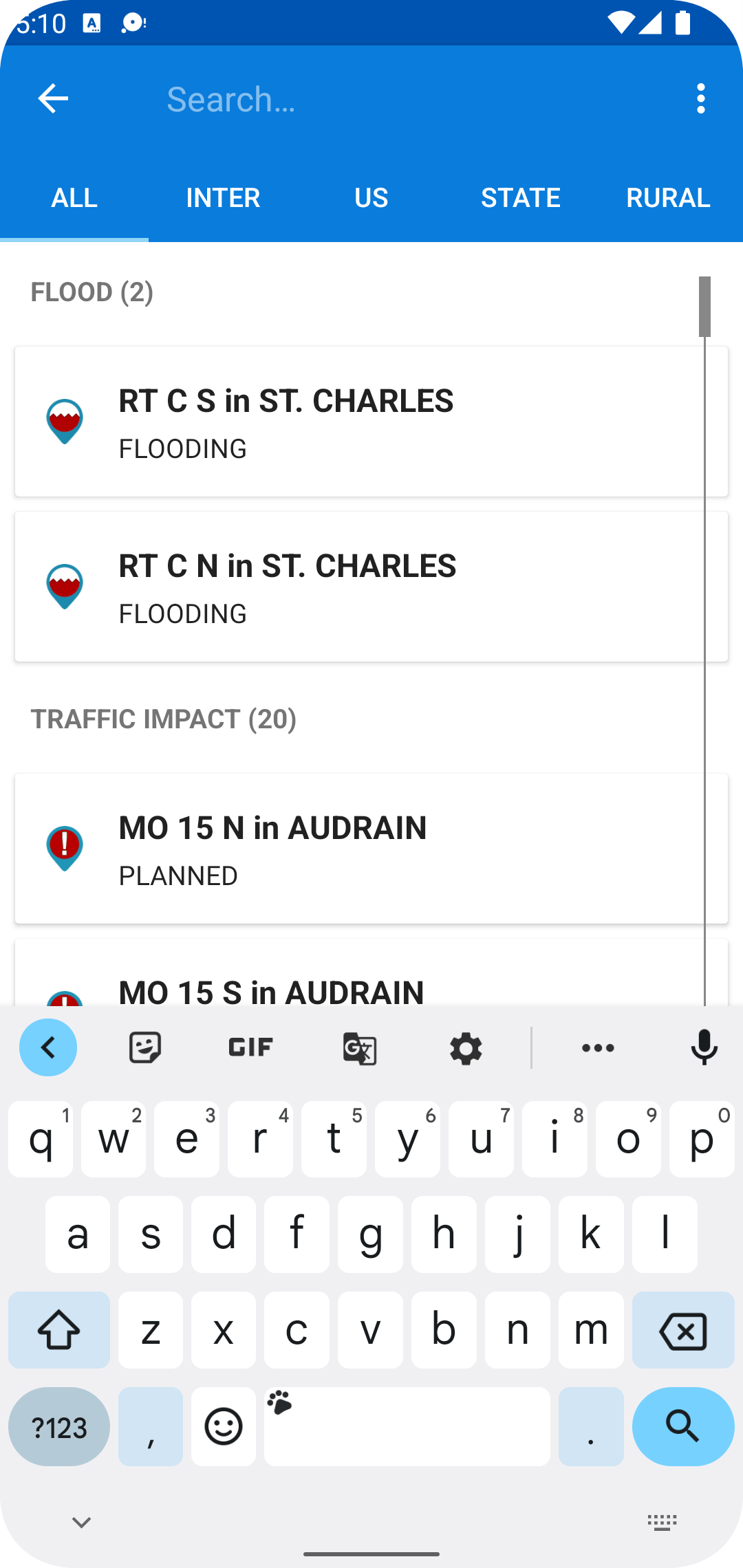
Task: Open RT C N in ST. CHARLES flooding card
Action: click(371, 587)
